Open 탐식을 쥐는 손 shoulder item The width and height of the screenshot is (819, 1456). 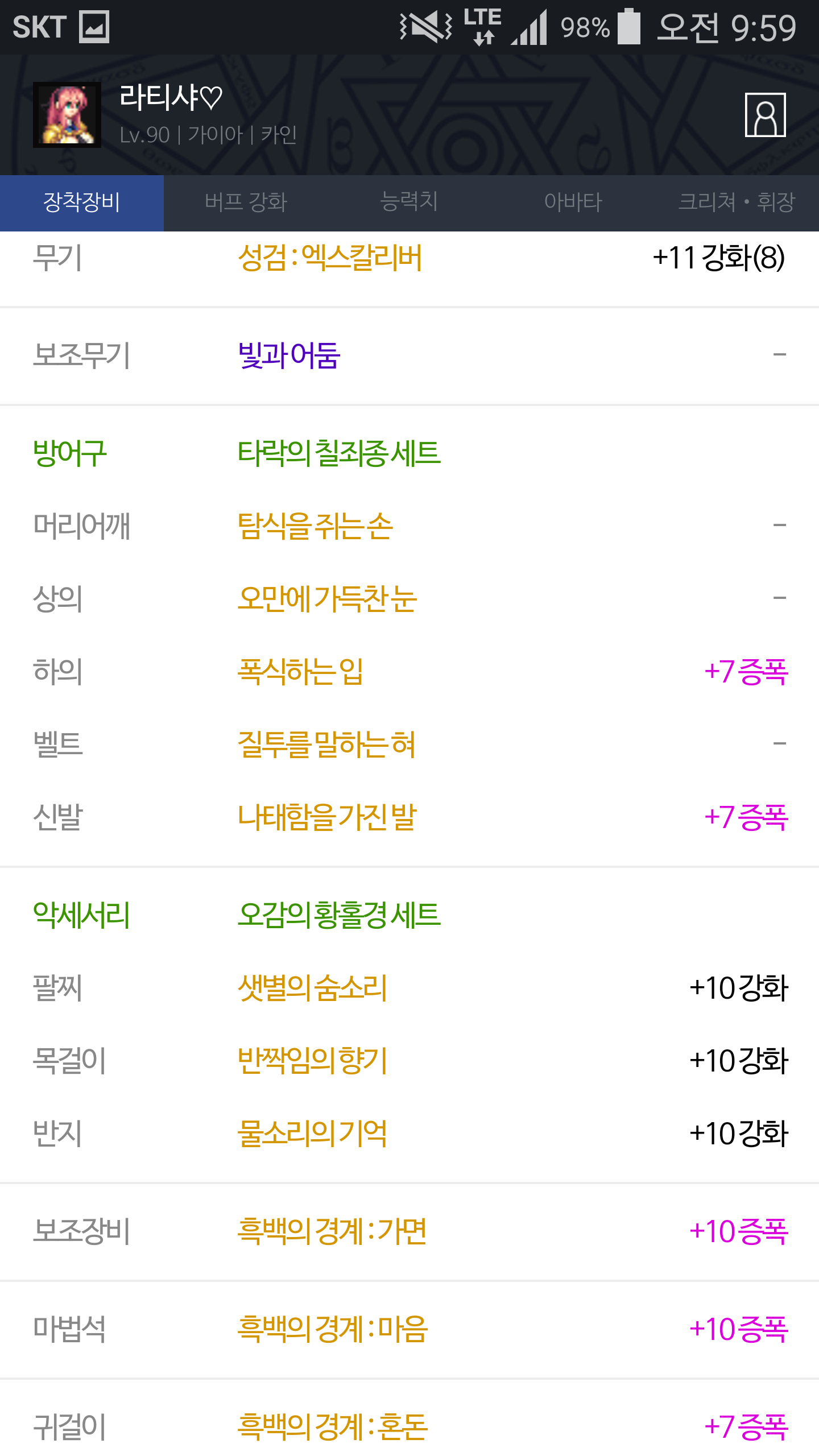(315, 526)
